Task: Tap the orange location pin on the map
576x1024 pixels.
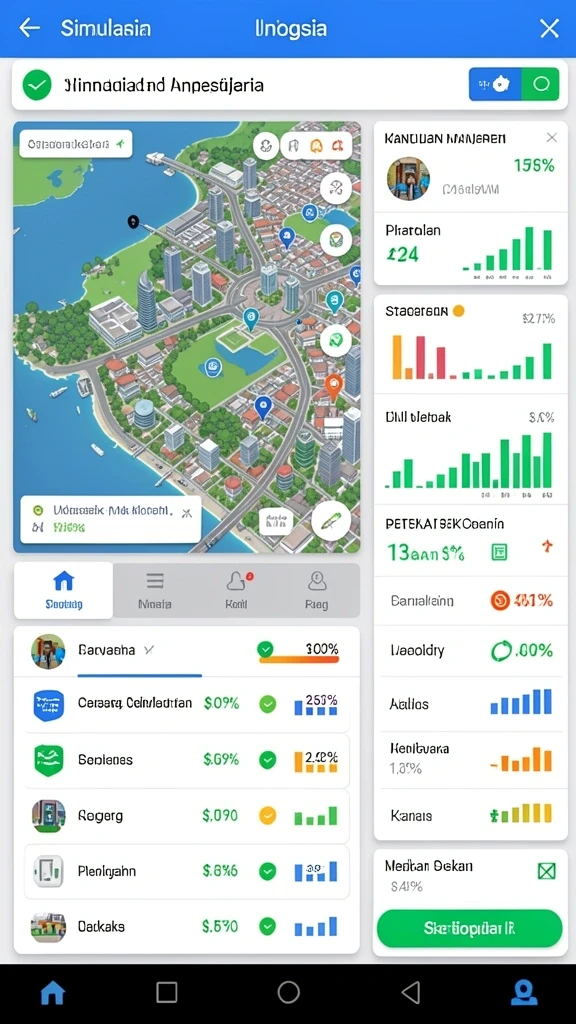Action: [333, 387]
